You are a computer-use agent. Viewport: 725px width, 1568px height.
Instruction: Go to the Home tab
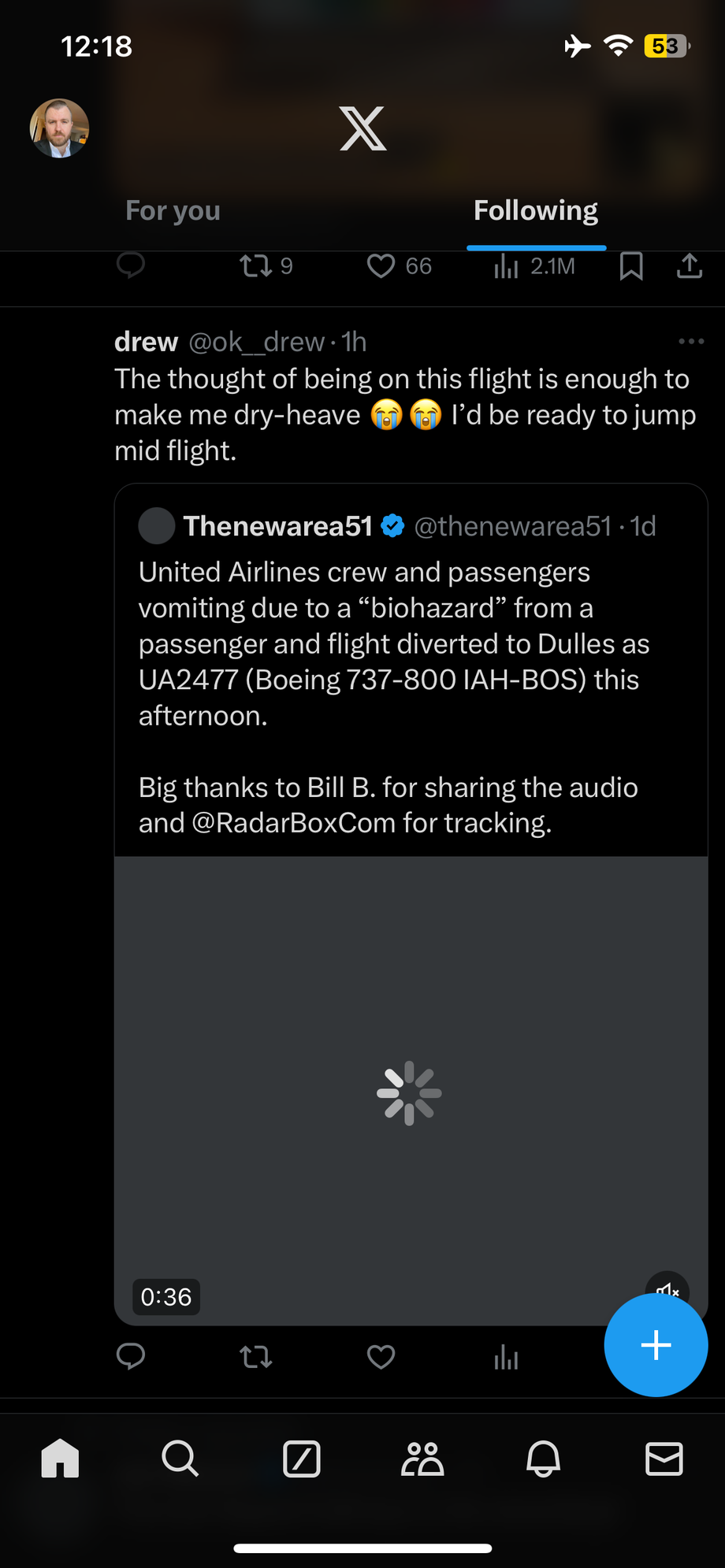(61, 1459)
